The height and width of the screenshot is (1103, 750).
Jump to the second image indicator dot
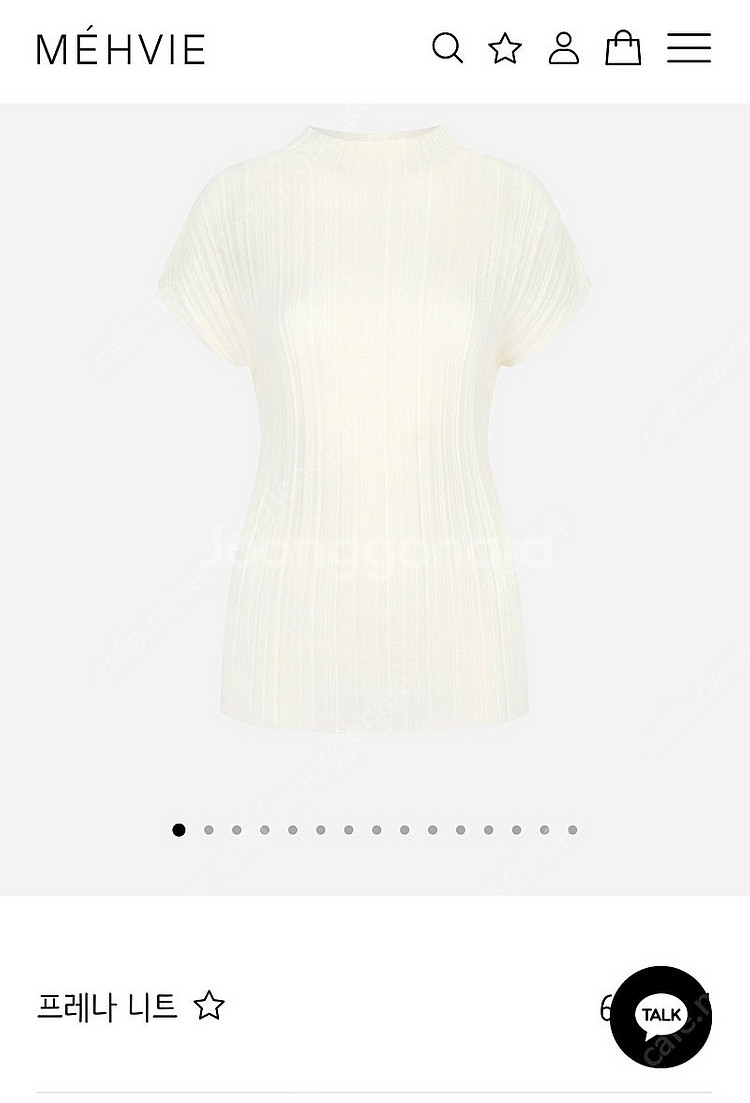pyautogui.click(x=208, y=830)
